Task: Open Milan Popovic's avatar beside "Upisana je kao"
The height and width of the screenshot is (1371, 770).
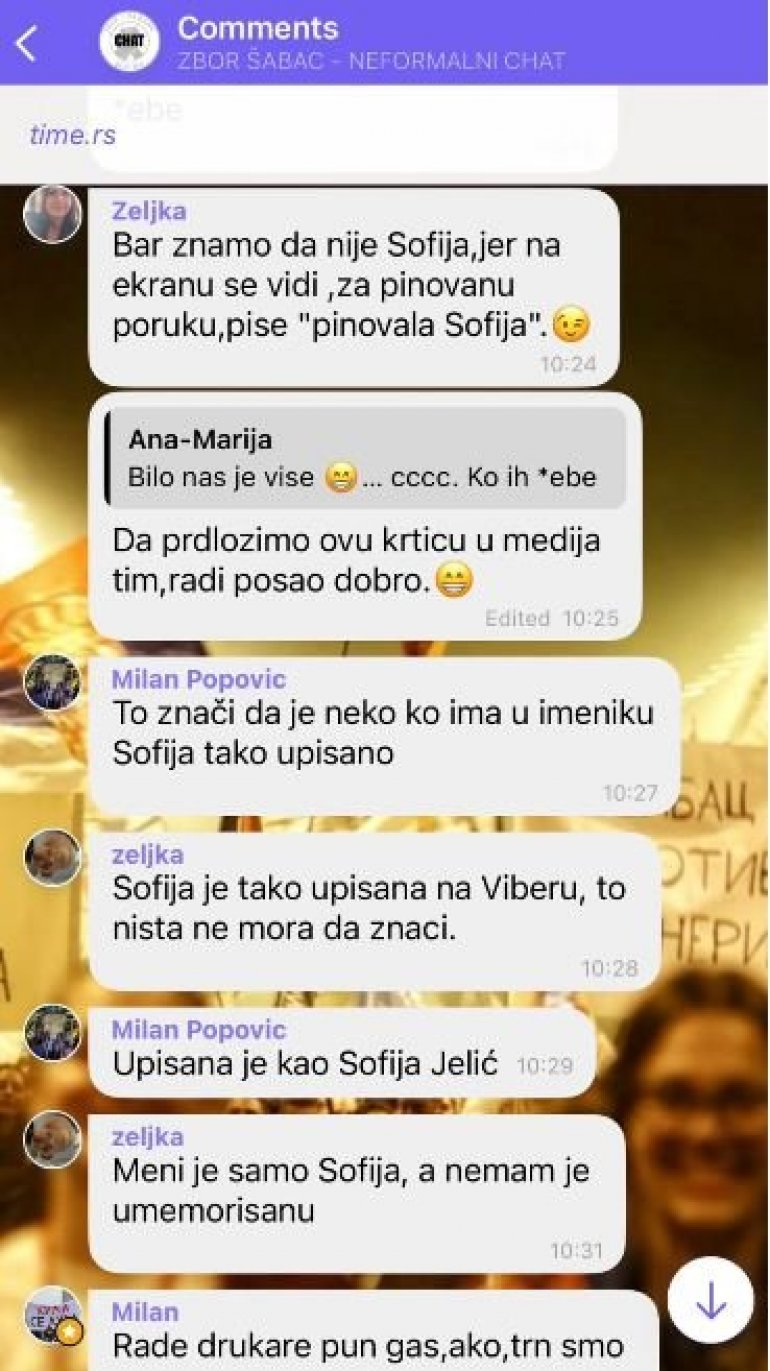Action: (x=52, y=1033)
